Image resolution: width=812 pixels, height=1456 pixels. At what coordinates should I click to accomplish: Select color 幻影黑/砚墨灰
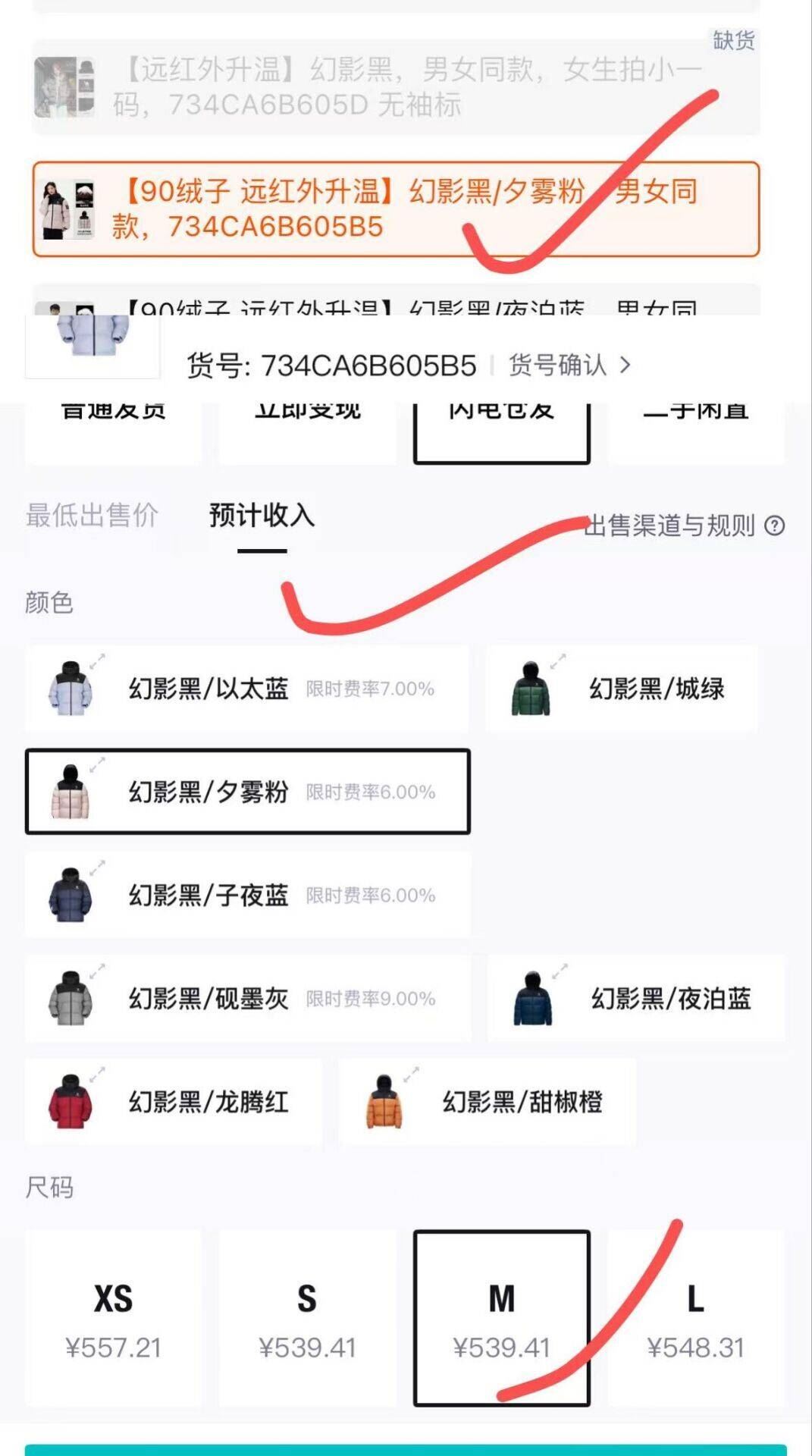(247, 998)
